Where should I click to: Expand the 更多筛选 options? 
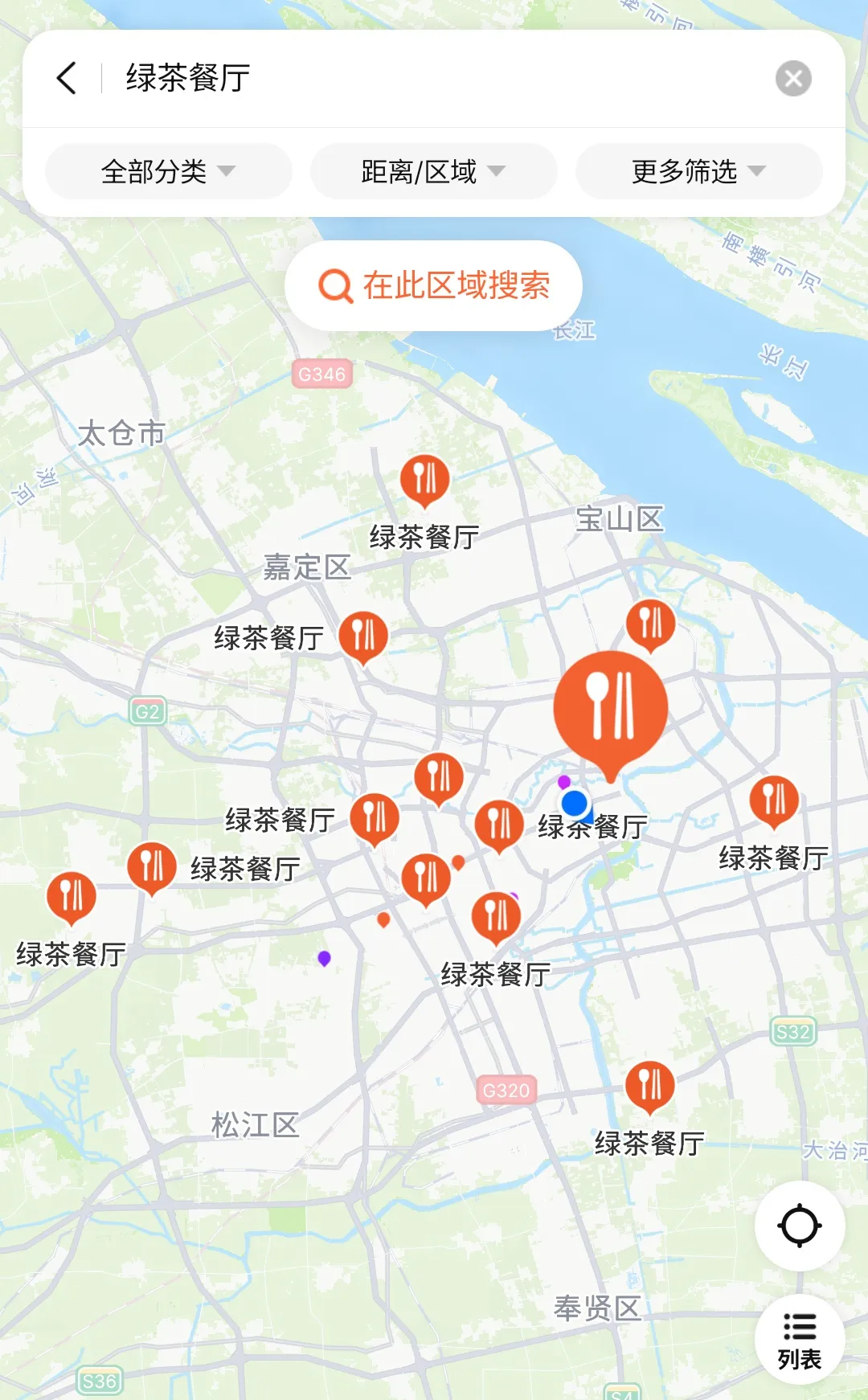pos(698,171)
